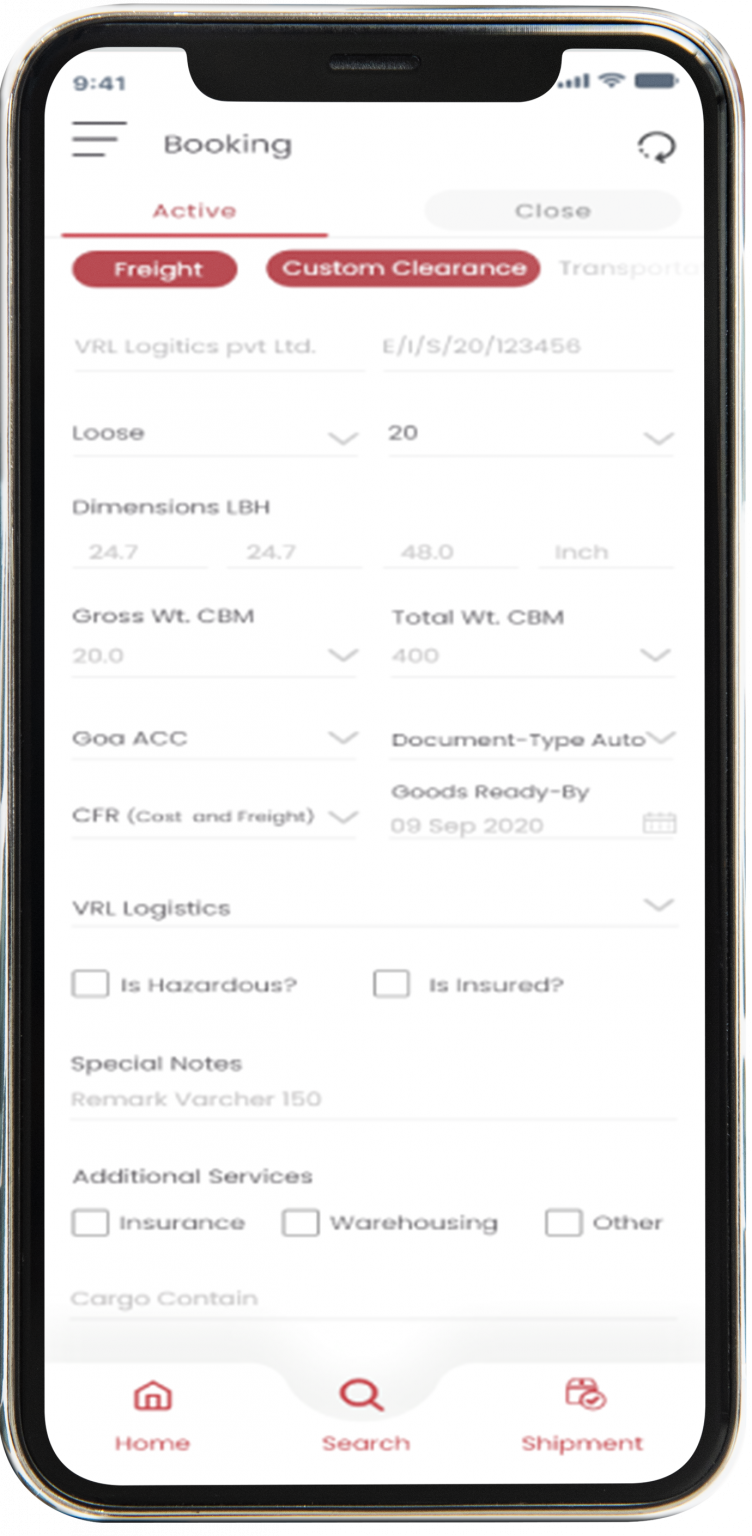
Task: Tap the Special Notes remark field
Action: 374,1100
